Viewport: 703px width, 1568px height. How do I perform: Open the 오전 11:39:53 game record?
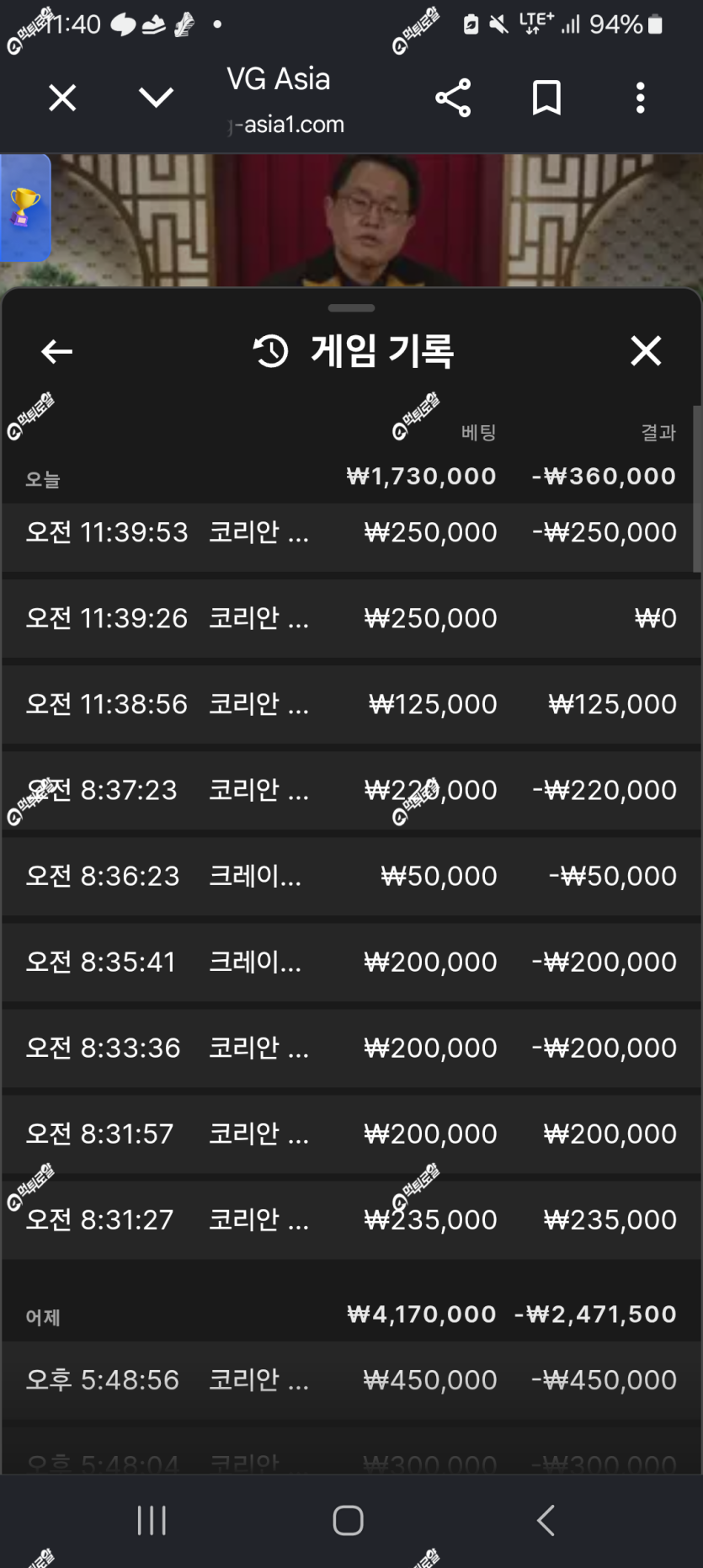coord(350,533)
